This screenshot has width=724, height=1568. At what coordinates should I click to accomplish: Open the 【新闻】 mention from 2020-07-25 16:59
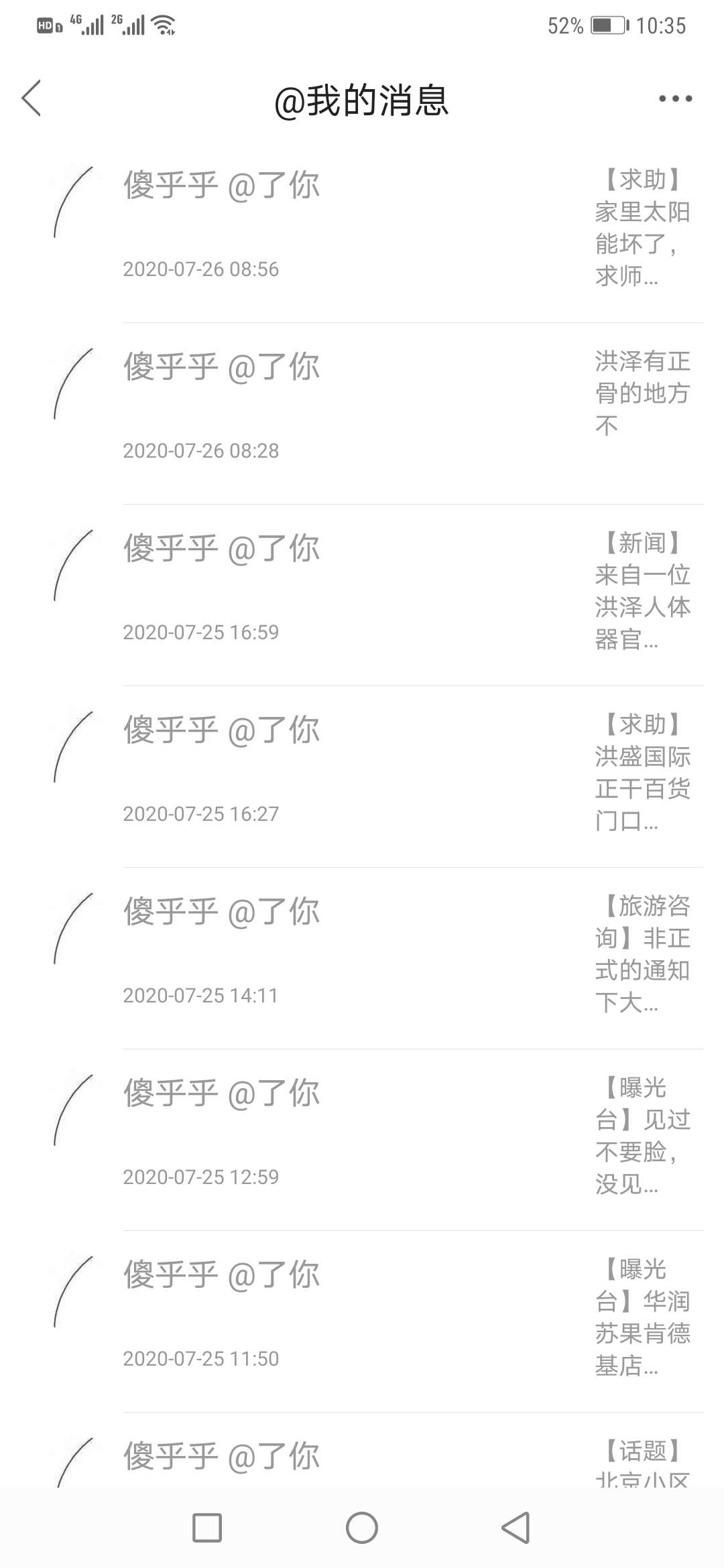362,595
